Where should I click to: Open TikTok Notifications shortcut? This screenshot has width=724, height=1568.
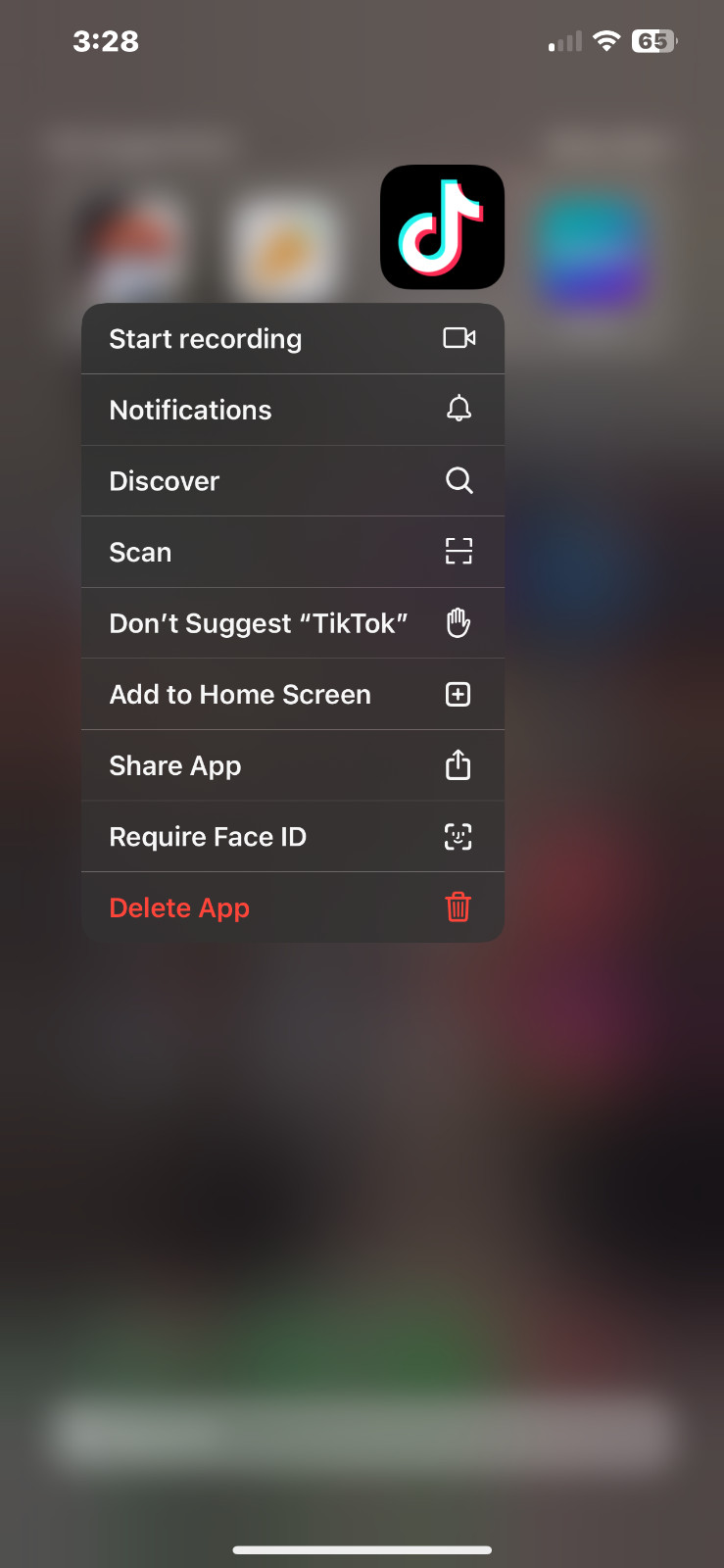click(292, 410)
